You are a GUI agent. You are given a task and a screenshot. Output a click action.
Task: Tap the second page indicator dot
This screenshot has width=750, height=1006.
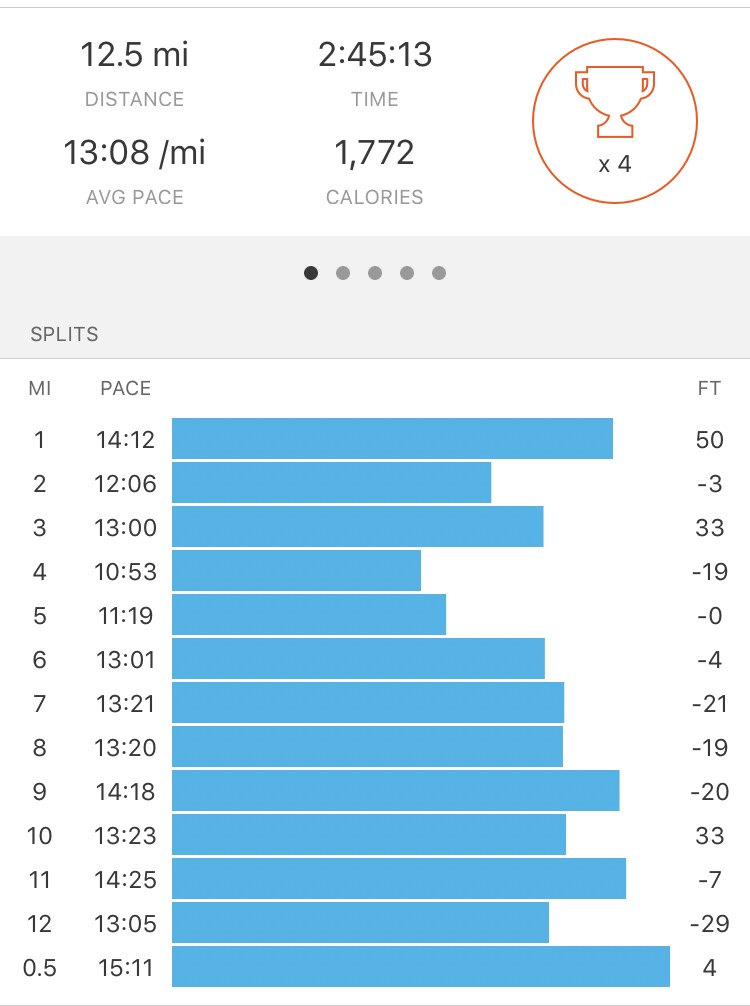pyautogui.click(x=343, y=273)
